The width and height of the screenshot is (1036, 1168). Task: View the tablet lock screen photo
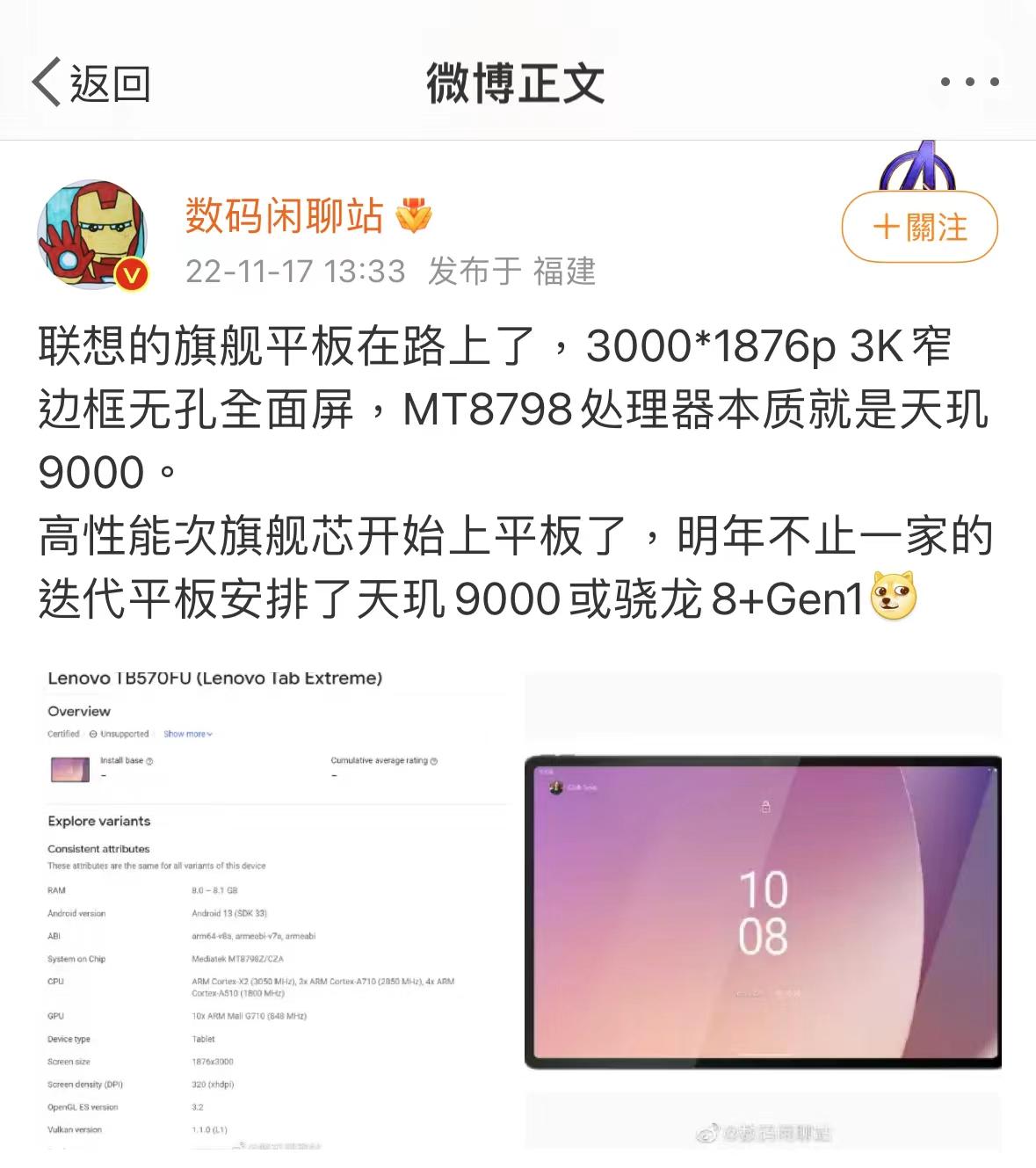763,911
